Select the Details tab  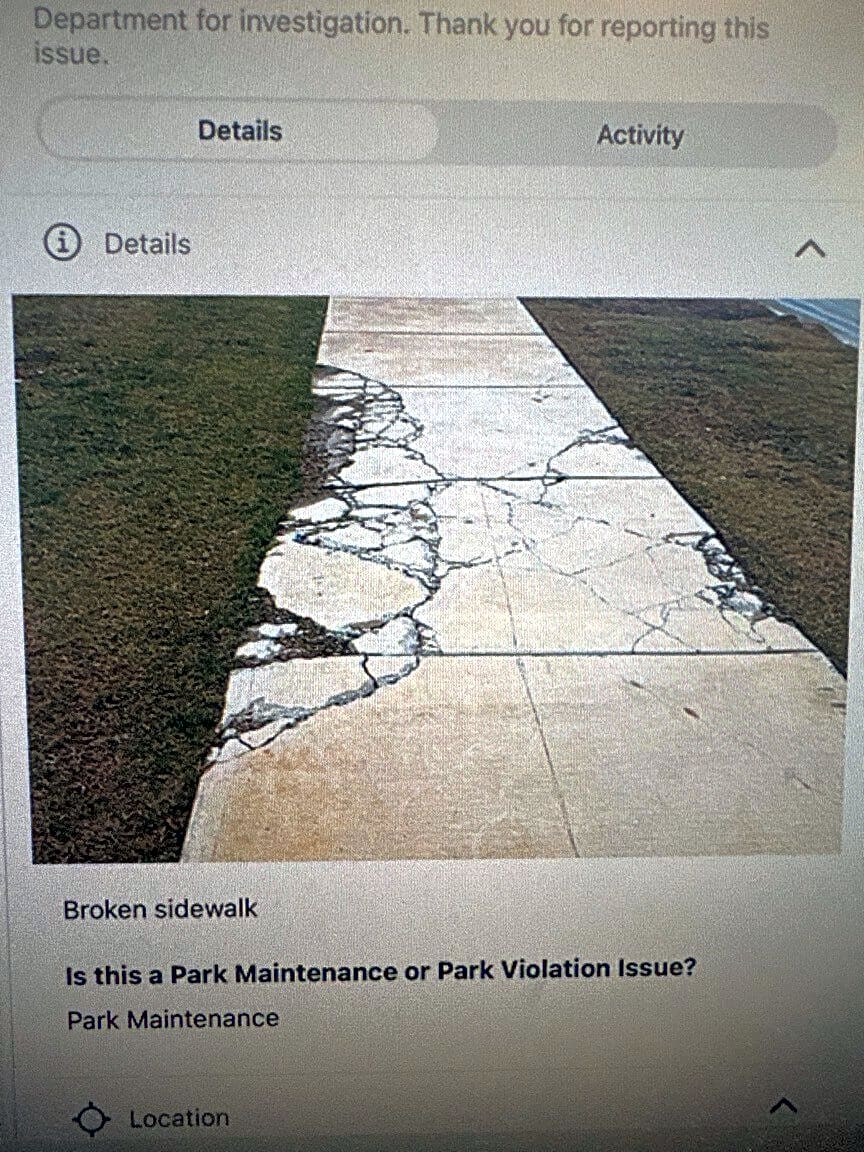tap(240, 131)
